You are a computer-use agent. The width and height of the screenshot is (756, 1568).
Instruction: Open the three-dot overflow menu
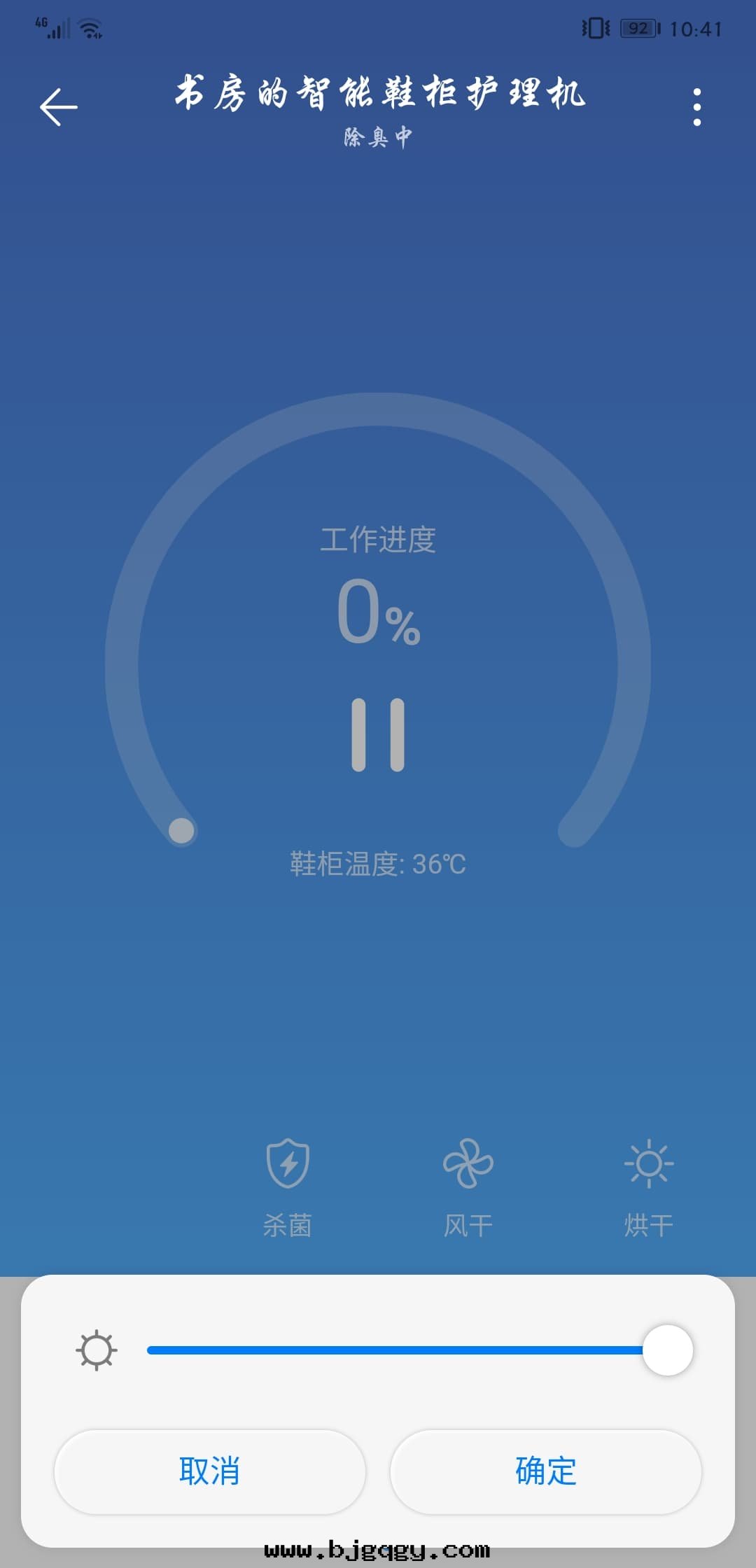click(696, 107)
